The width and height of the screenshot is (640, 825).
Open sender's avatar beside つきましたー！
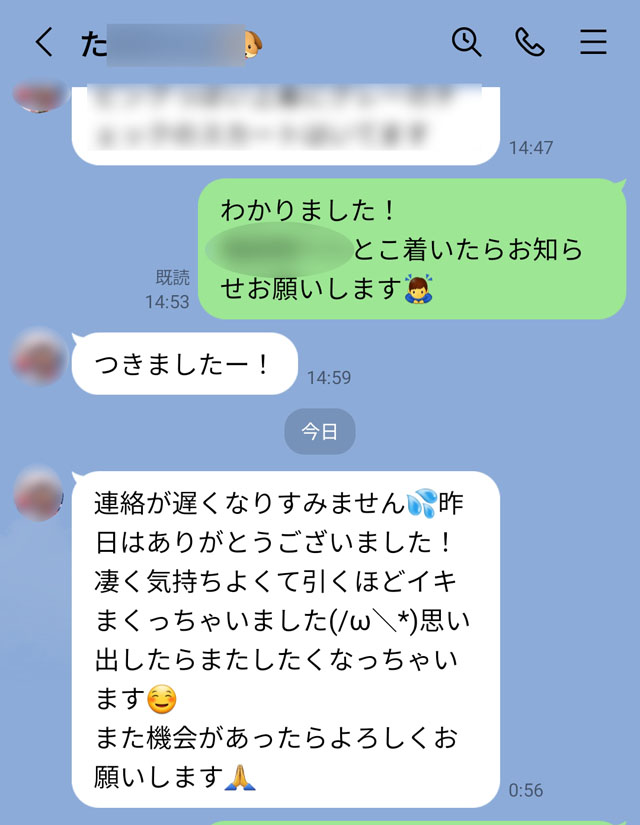[x=39, y=357]
